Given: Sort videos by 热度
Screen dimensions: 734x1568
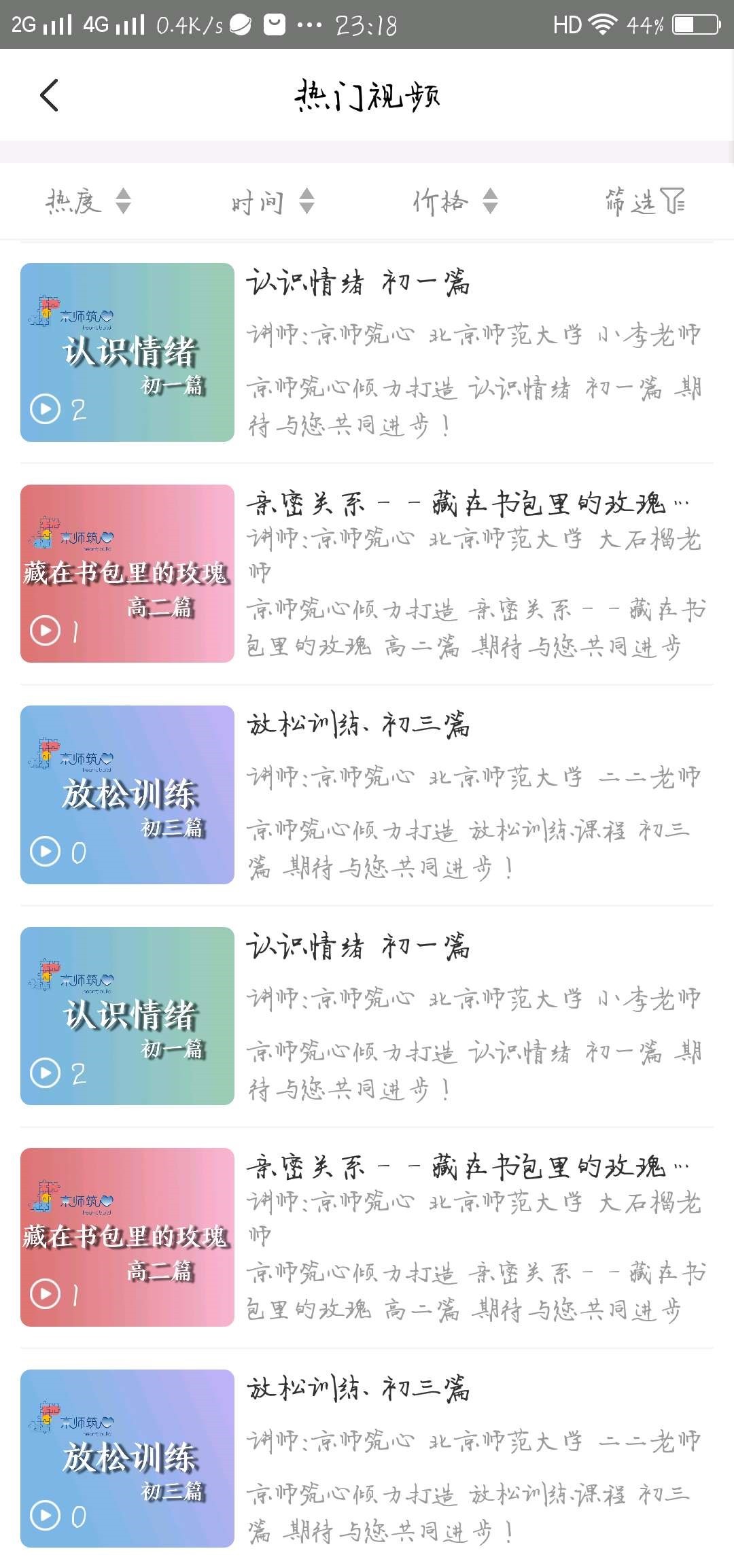Looking at the screenshot, I should tap(88, 201).
